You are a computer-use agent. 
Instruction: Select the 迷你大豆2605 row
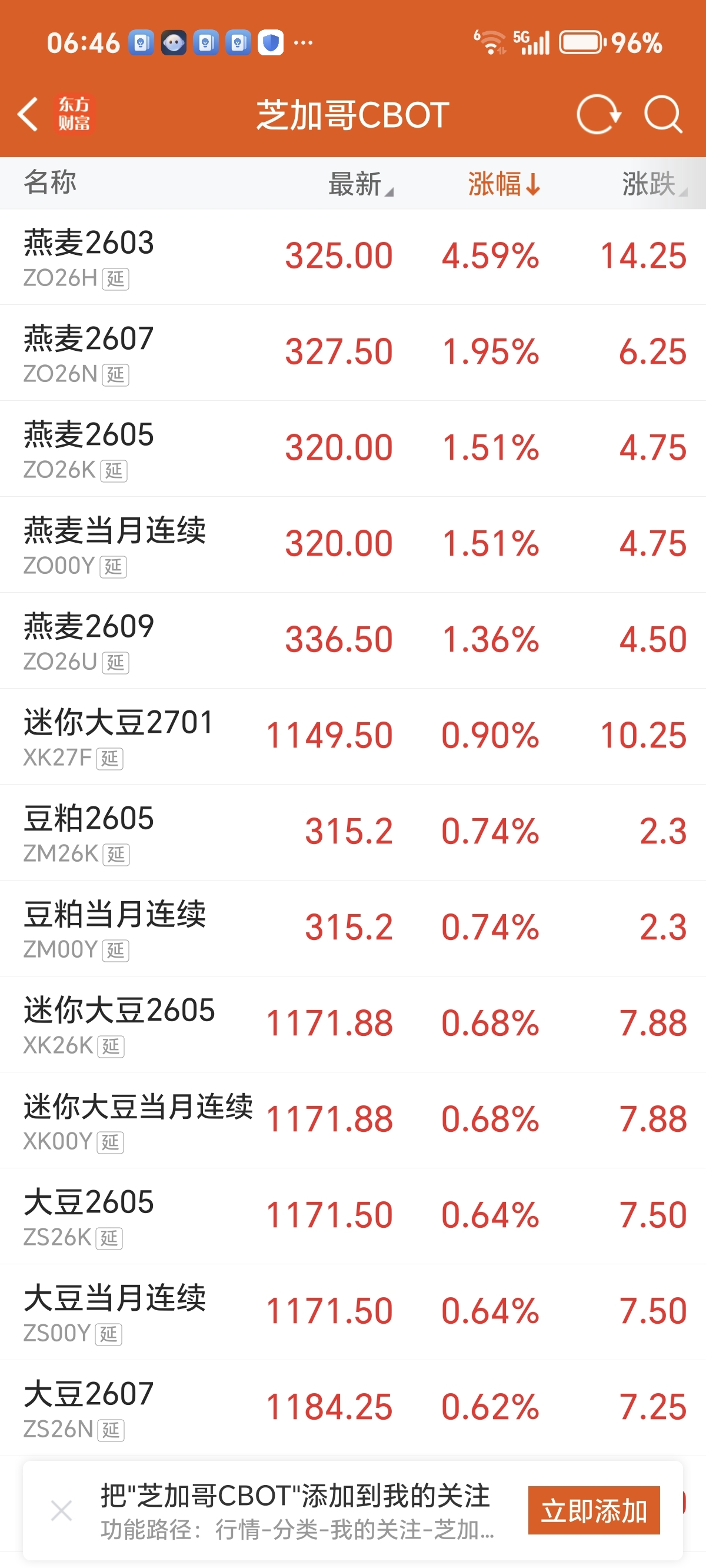click(353, 1023)
